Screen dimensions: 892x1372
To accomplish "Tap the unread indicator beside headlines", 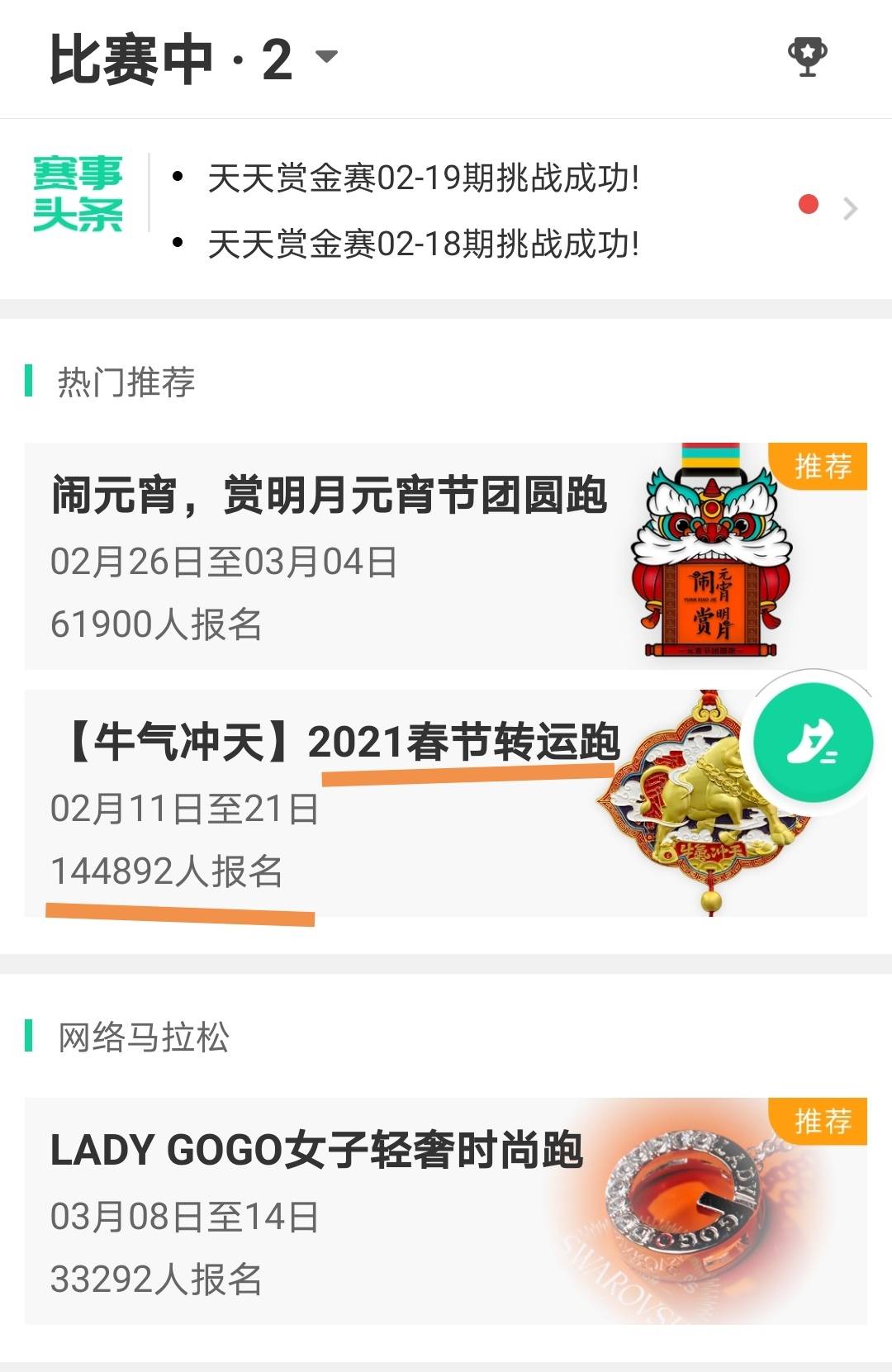I will 807,205.
